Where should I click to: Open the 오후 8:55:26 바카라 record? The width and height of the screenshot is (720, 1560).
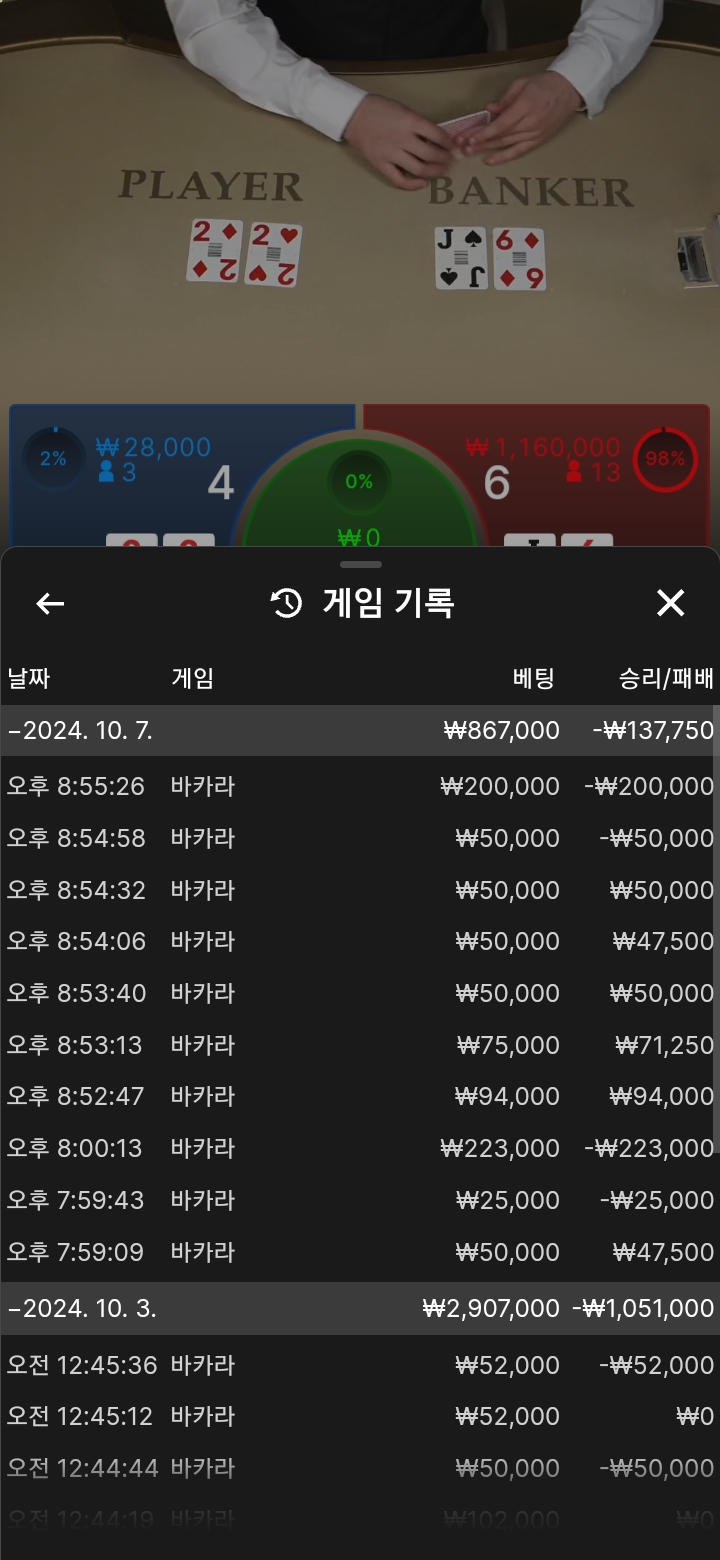coord(360,786)
